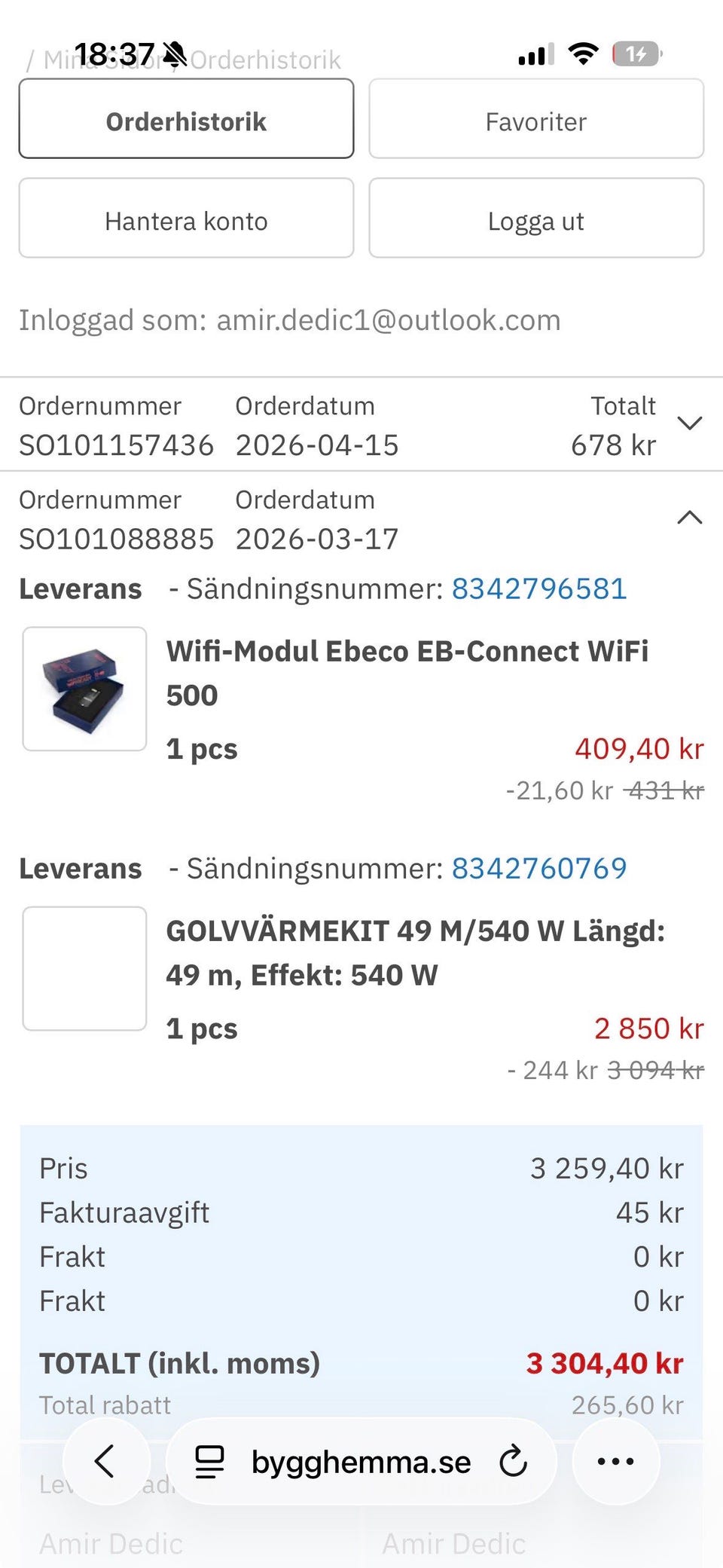The height and width of the screenshot is (1568, 723).
Task: Open the Wifi-Modul Ebeco product image
Action: point(84,689)
